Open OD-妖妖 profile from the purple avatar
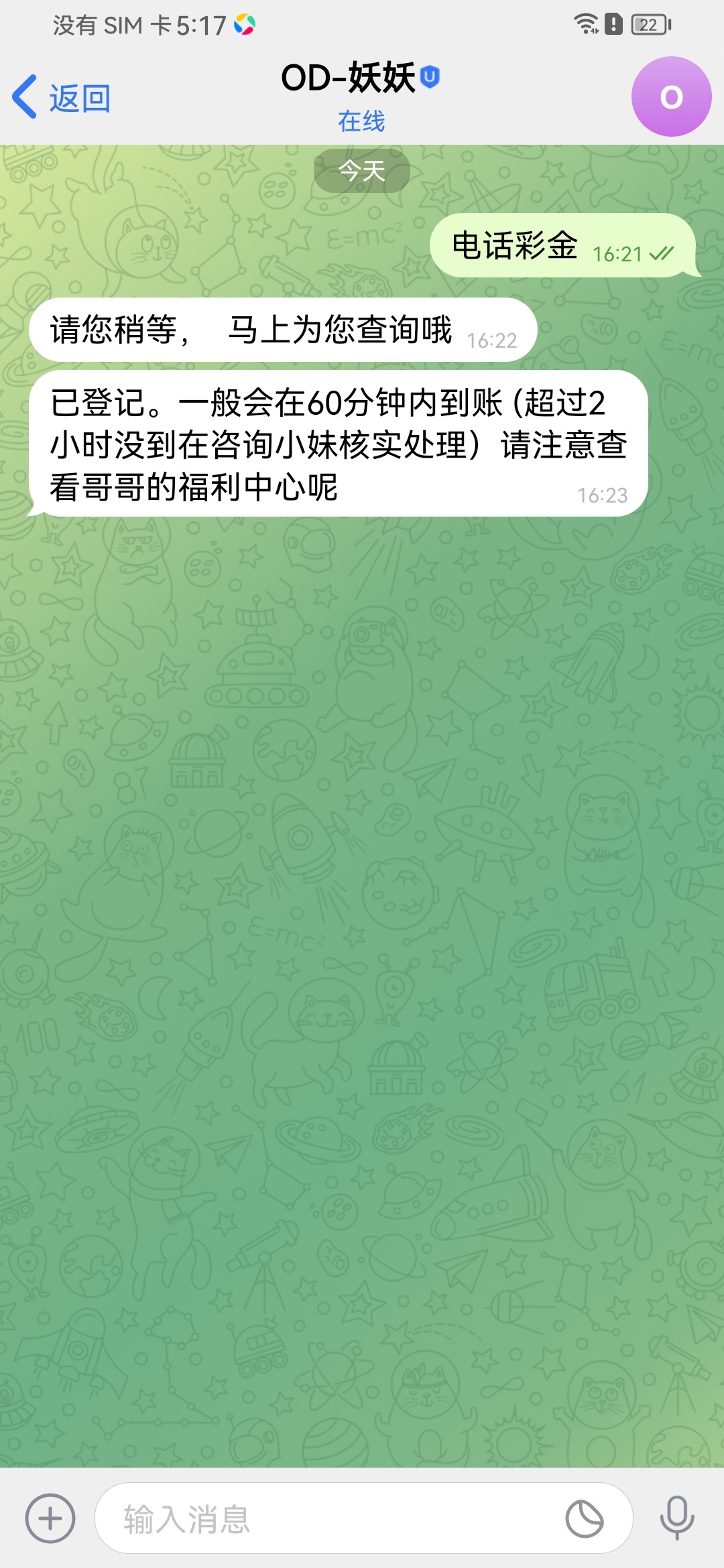724x1568 pixels. (x=671, y=96)
